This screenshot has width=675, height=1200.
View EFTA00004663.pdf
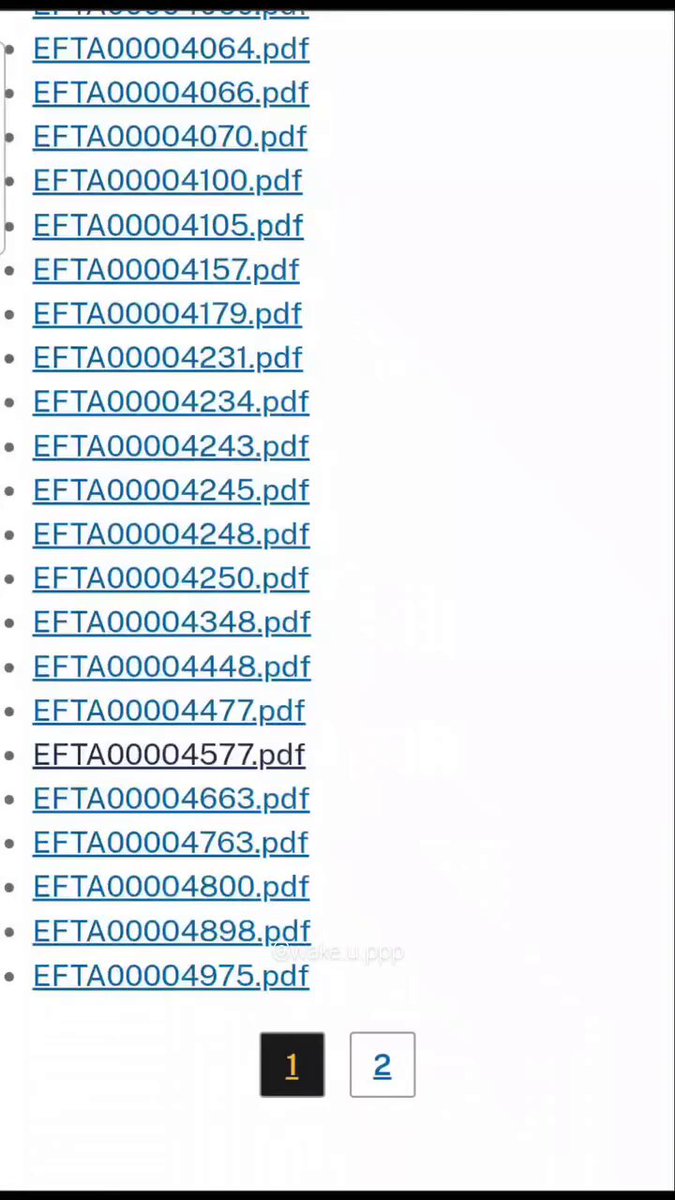coord(171,798)
